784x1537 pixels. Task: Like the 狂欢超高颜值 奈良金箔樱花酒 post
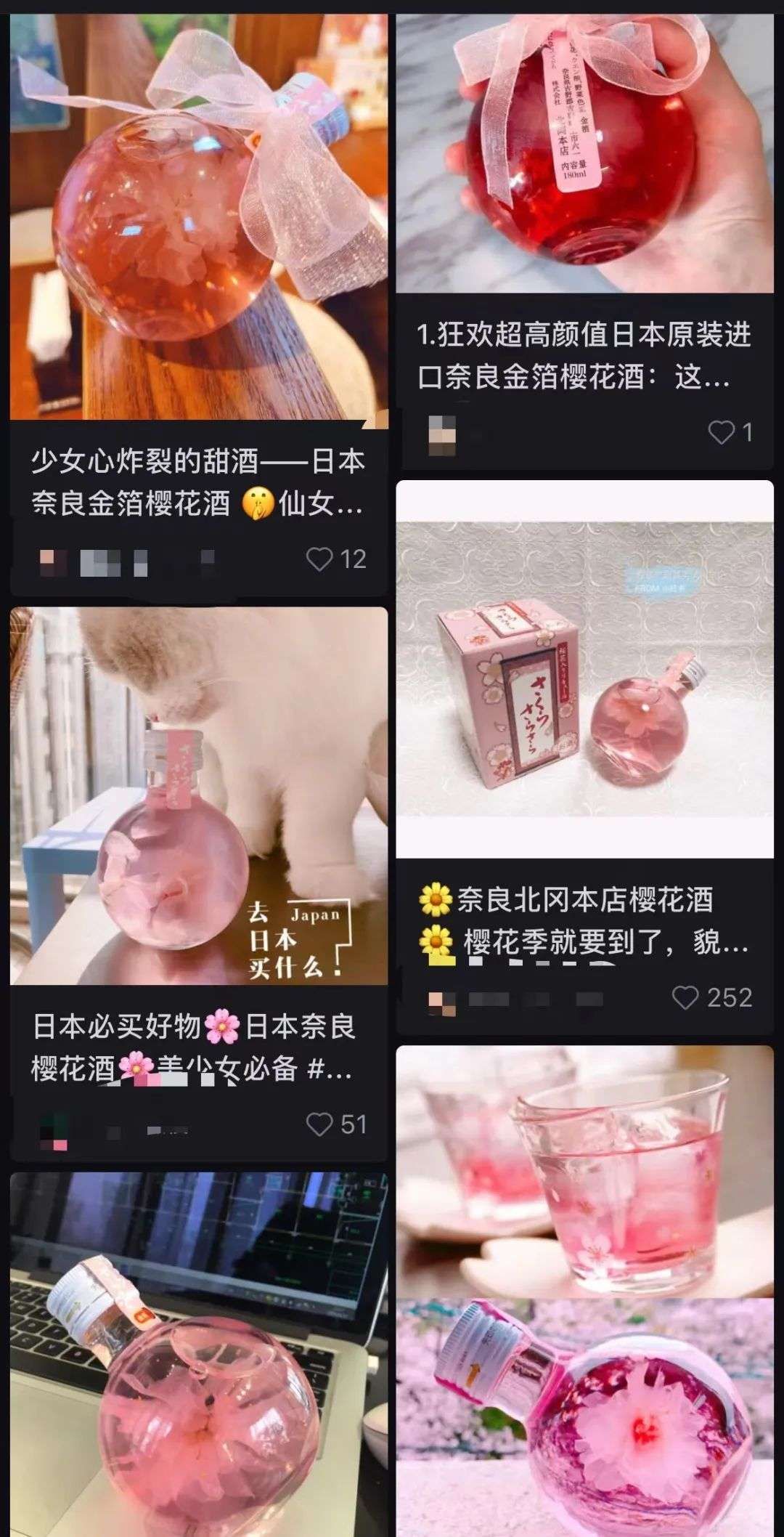pos(721,432)
